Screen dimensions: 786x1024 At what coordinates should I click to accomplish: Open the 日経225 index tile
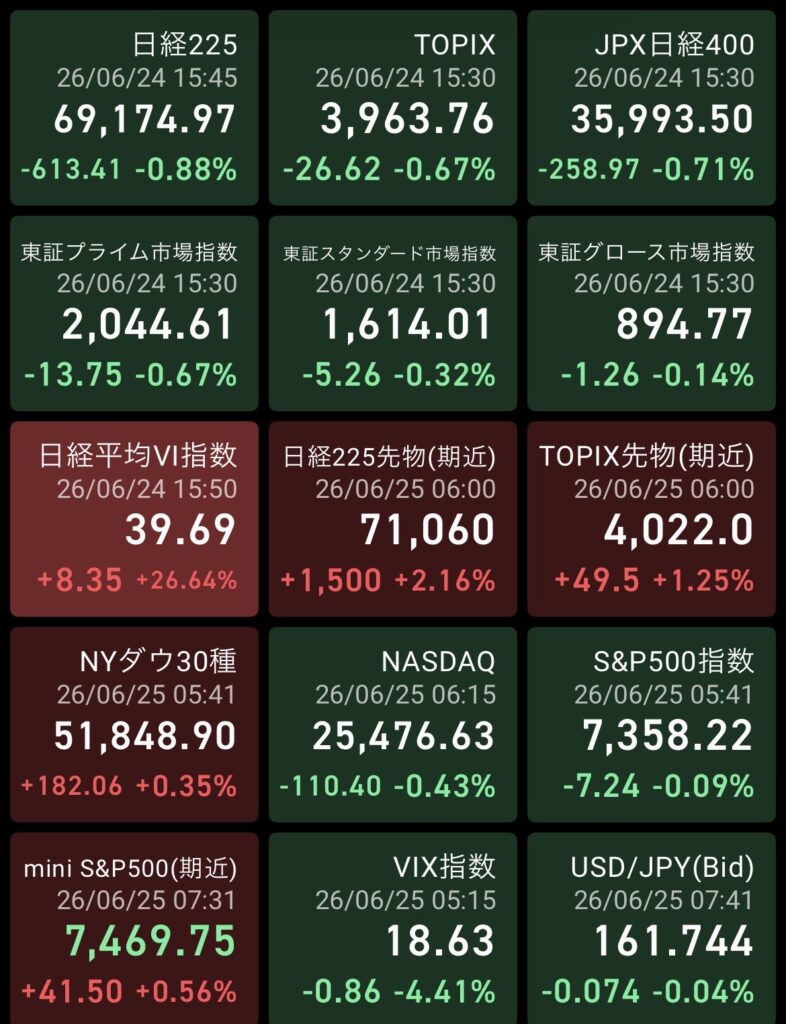coord(134,108)
